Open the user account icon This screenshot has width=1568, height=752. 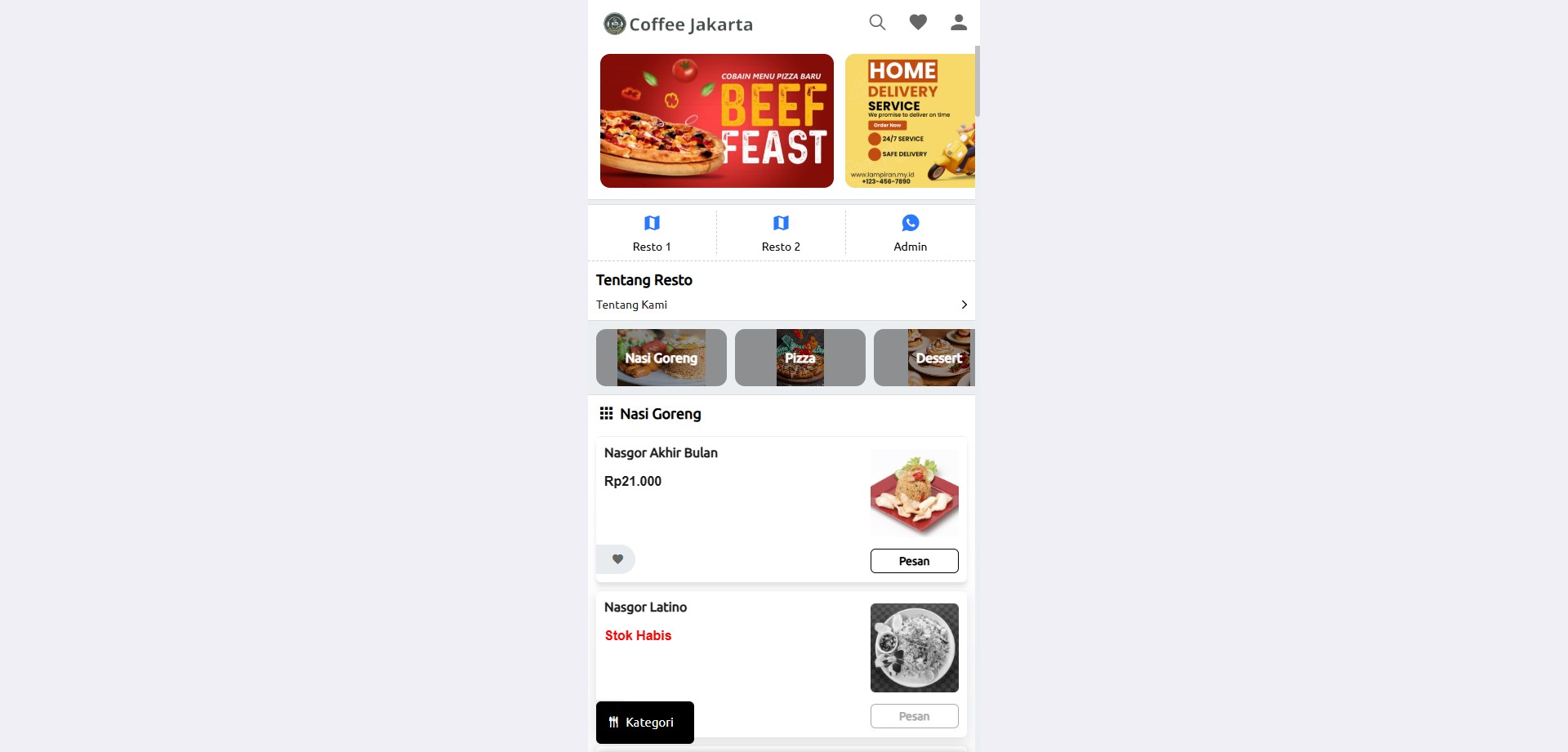point(959,23)
